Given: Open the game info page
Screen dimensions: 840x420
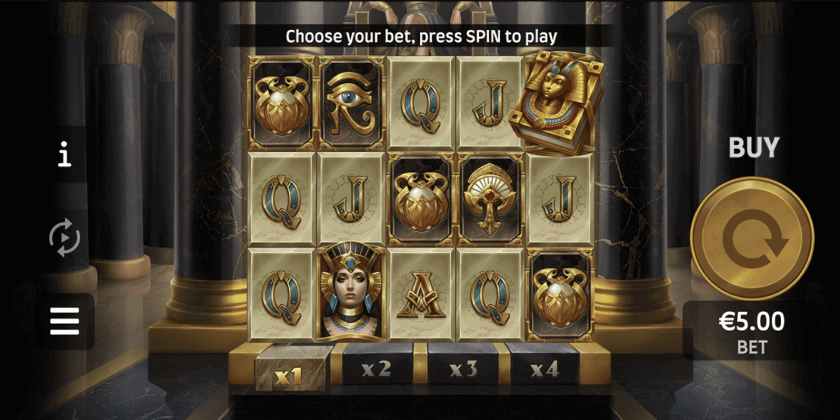Looking at the screenshot, I should point(65,155).
